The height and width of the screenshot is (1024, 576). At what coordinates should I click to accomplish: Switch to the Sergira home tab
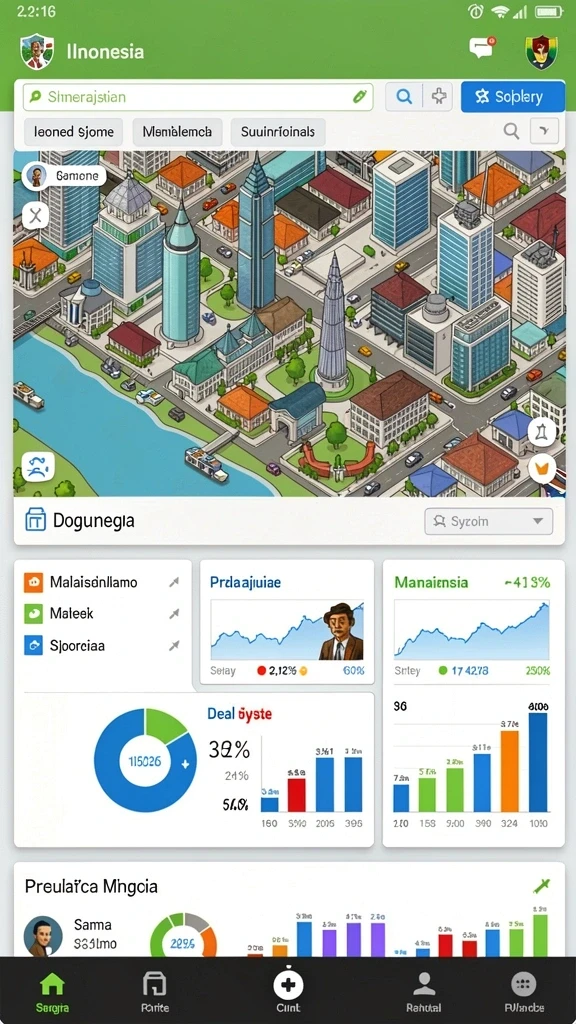pos(52,991)
